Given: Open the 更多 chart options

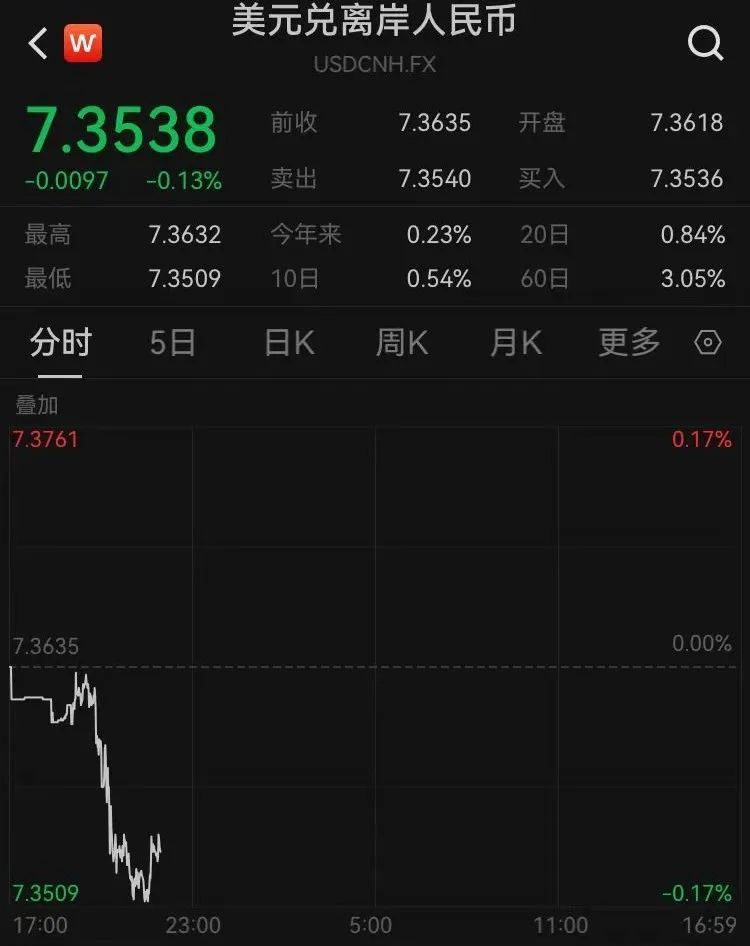Looking at the screenshot, I should tap(629, 343).
